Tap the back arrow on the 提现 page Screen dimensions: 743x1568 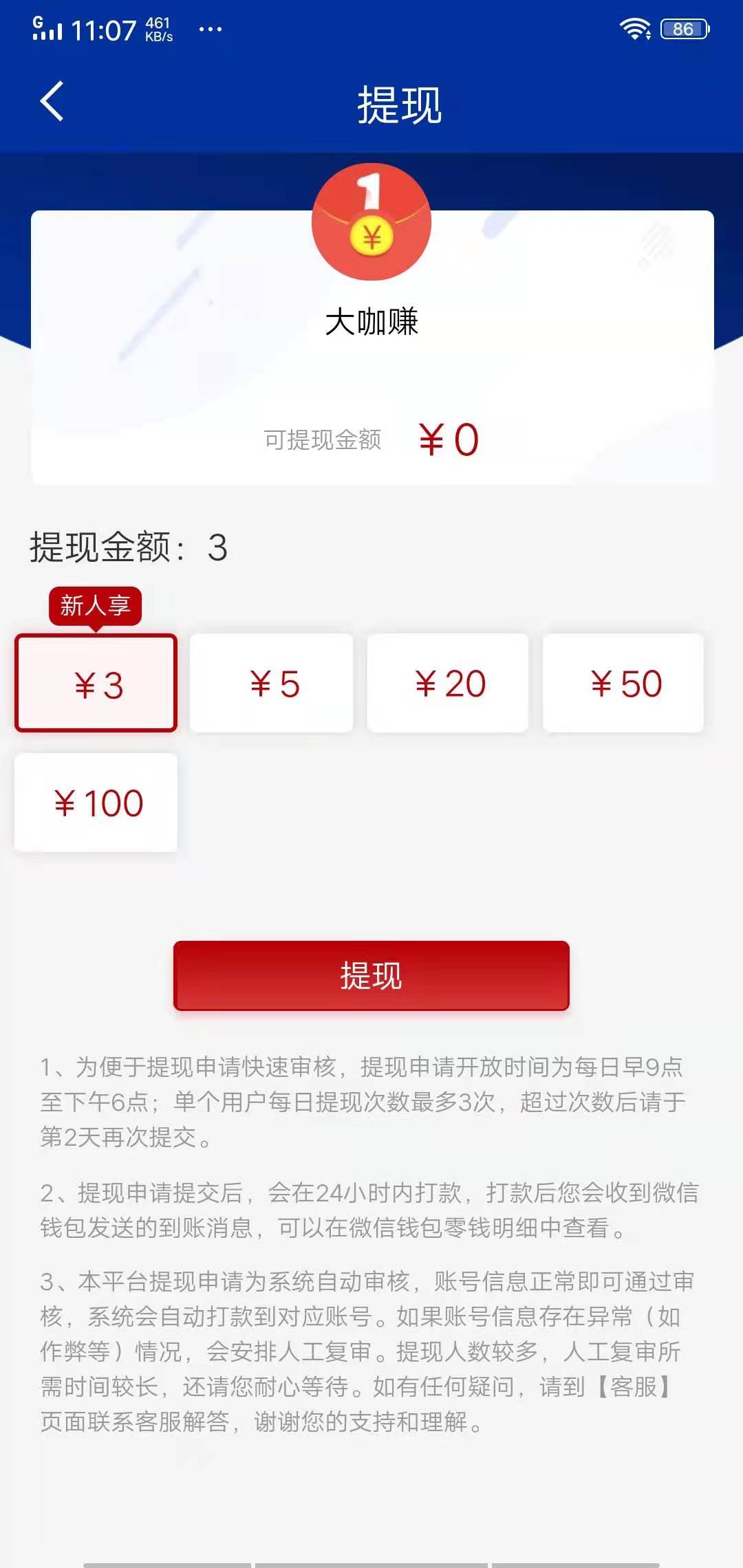point(52,102)
